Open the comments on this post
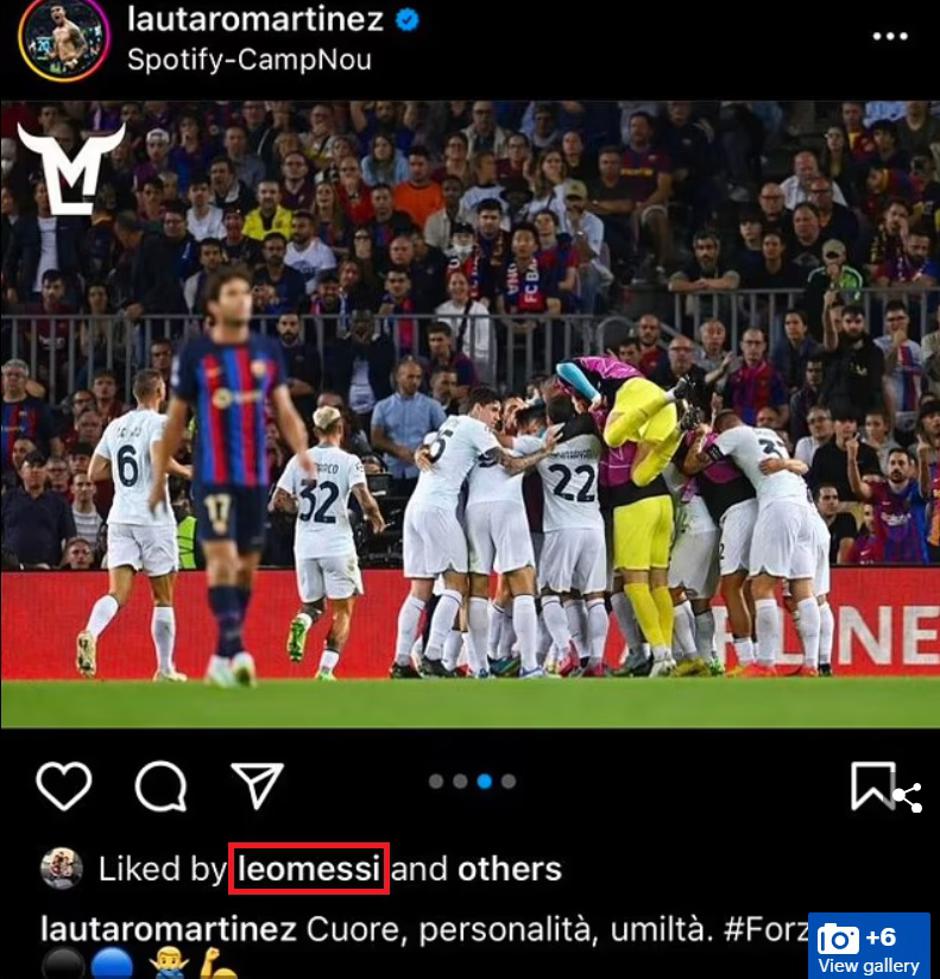The image size is (940, 979). [160, 785]
